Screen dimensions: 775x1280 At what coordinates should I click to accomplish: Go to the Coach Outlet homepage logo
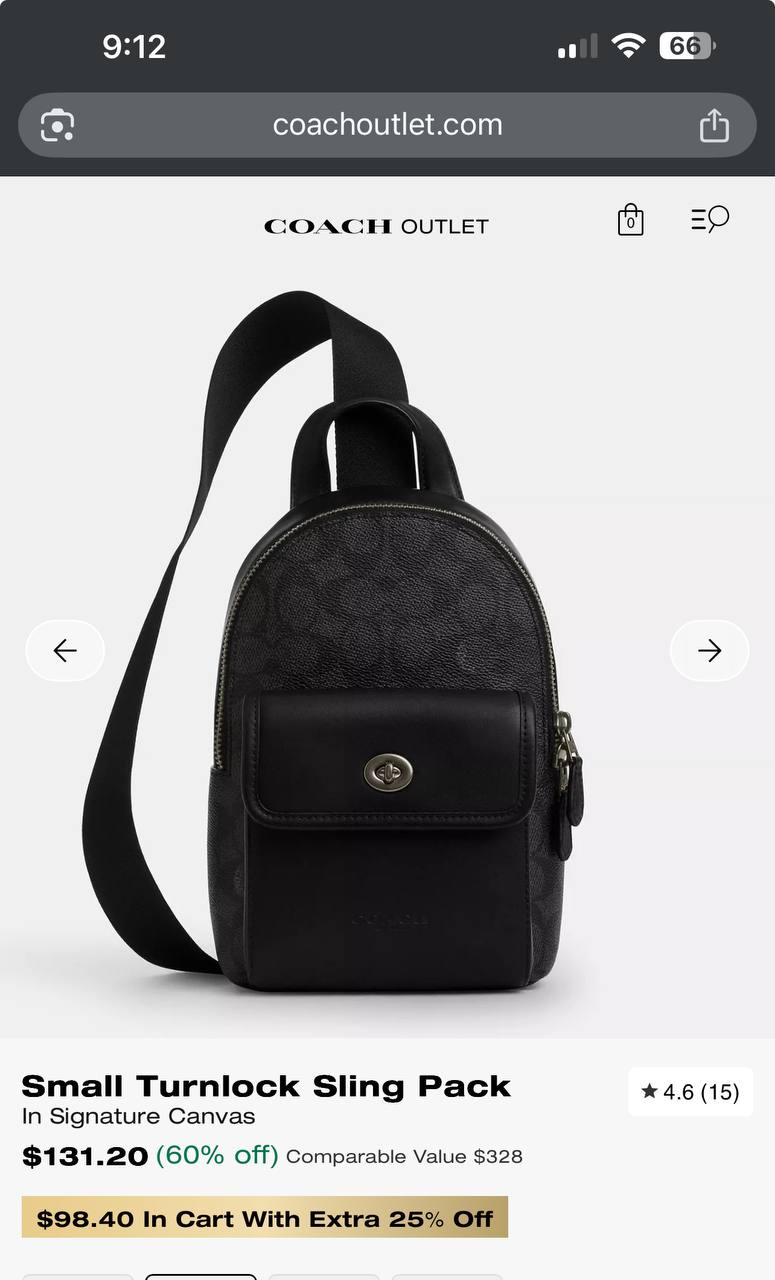(376, 226)
